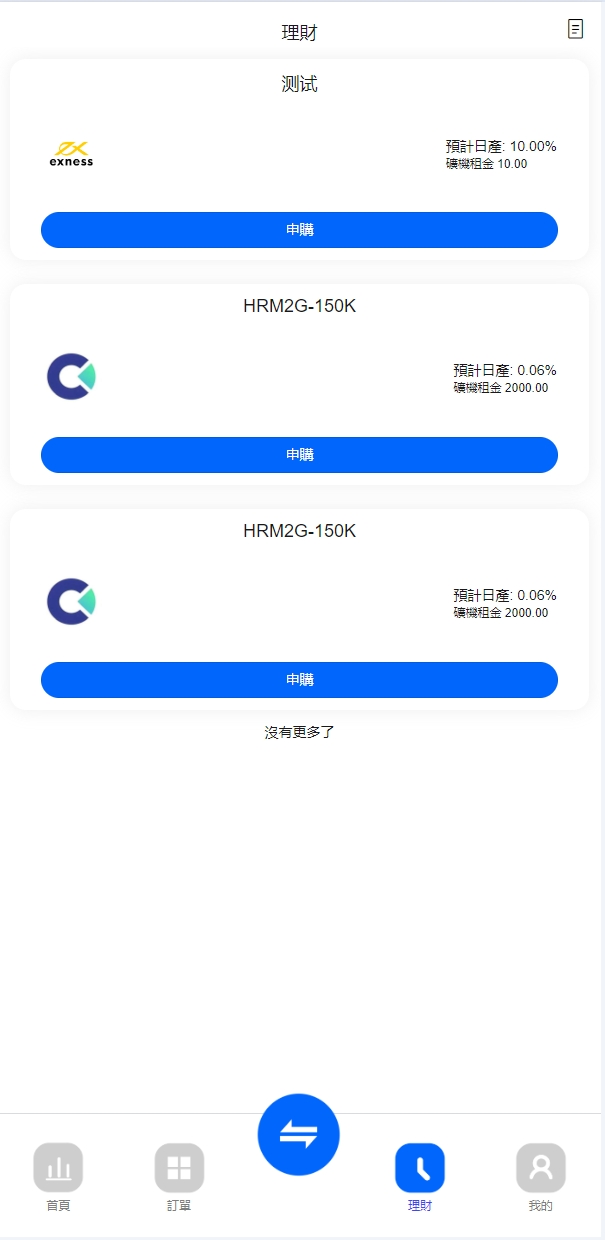The image size is (605, 1240).
Task: Tap the center swap arrows button
Action: click(x=298, y=1134)
